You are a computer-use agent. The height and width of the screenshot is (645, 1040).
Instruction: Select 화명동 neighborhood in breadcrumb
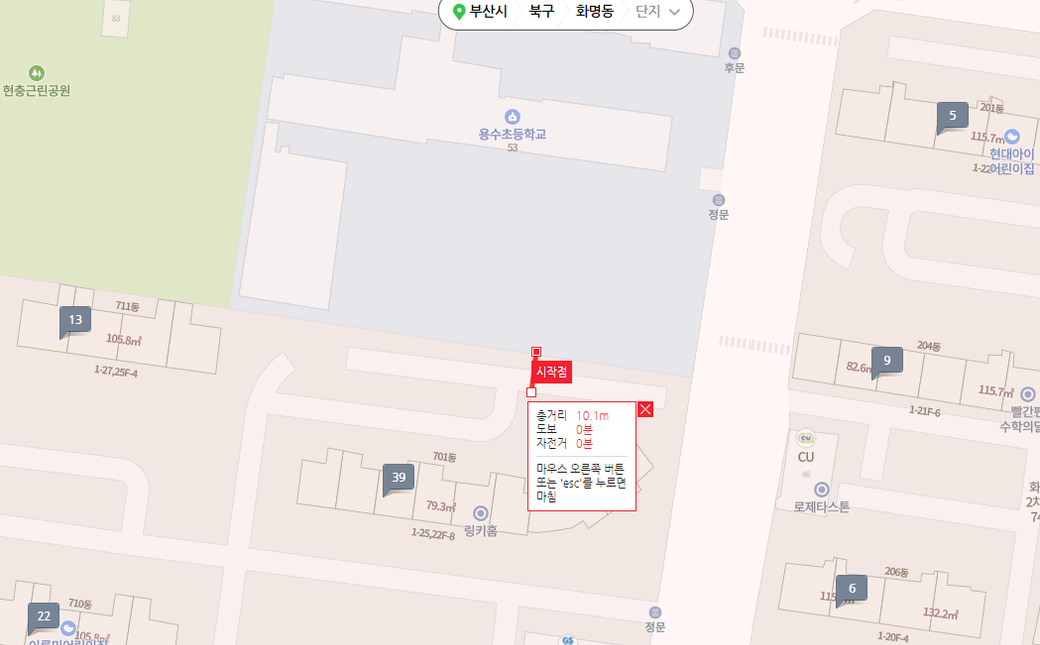coord(594,12)
